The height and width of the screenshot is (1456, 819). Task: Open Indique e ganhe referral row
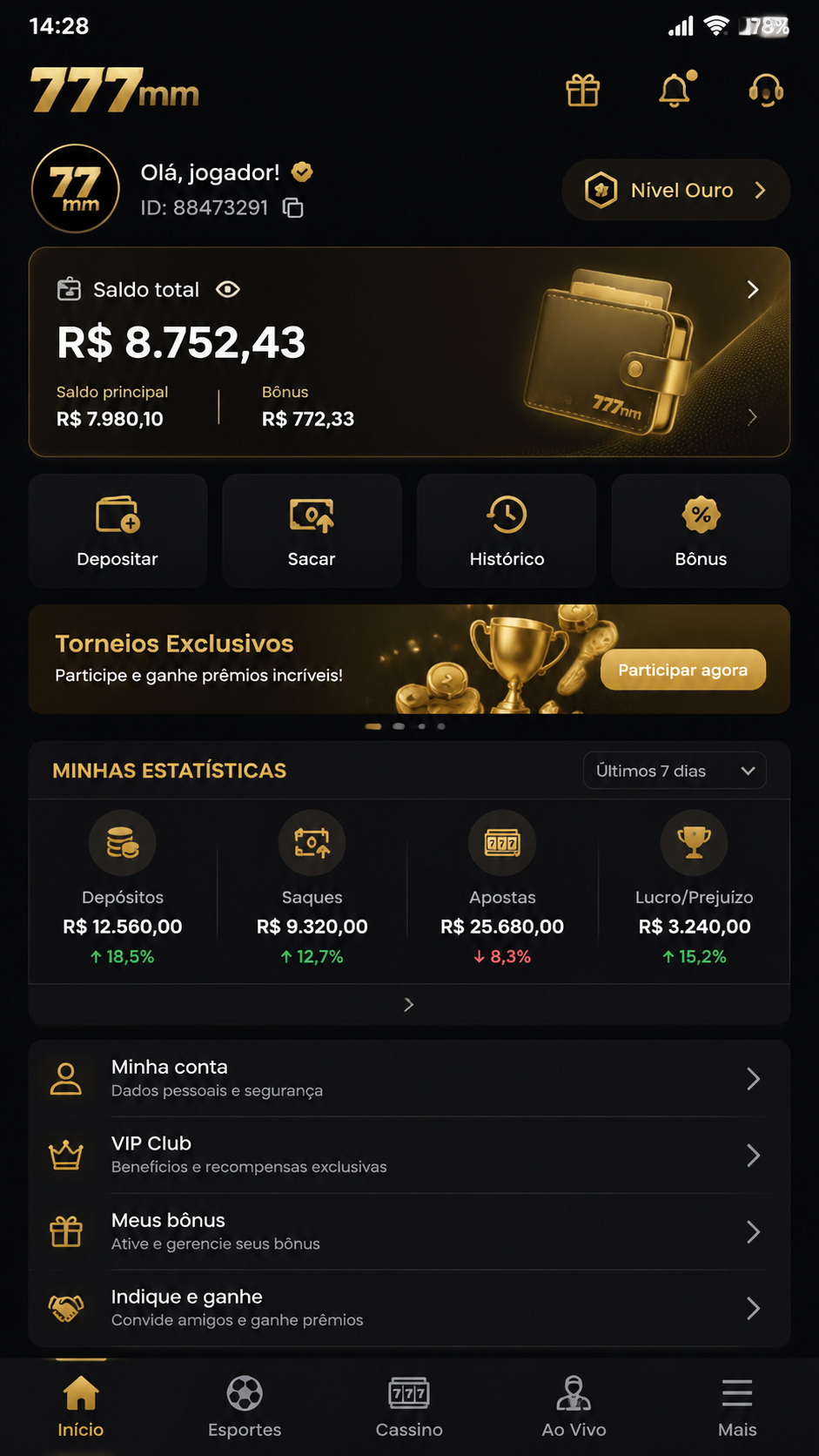[409, 1308]
